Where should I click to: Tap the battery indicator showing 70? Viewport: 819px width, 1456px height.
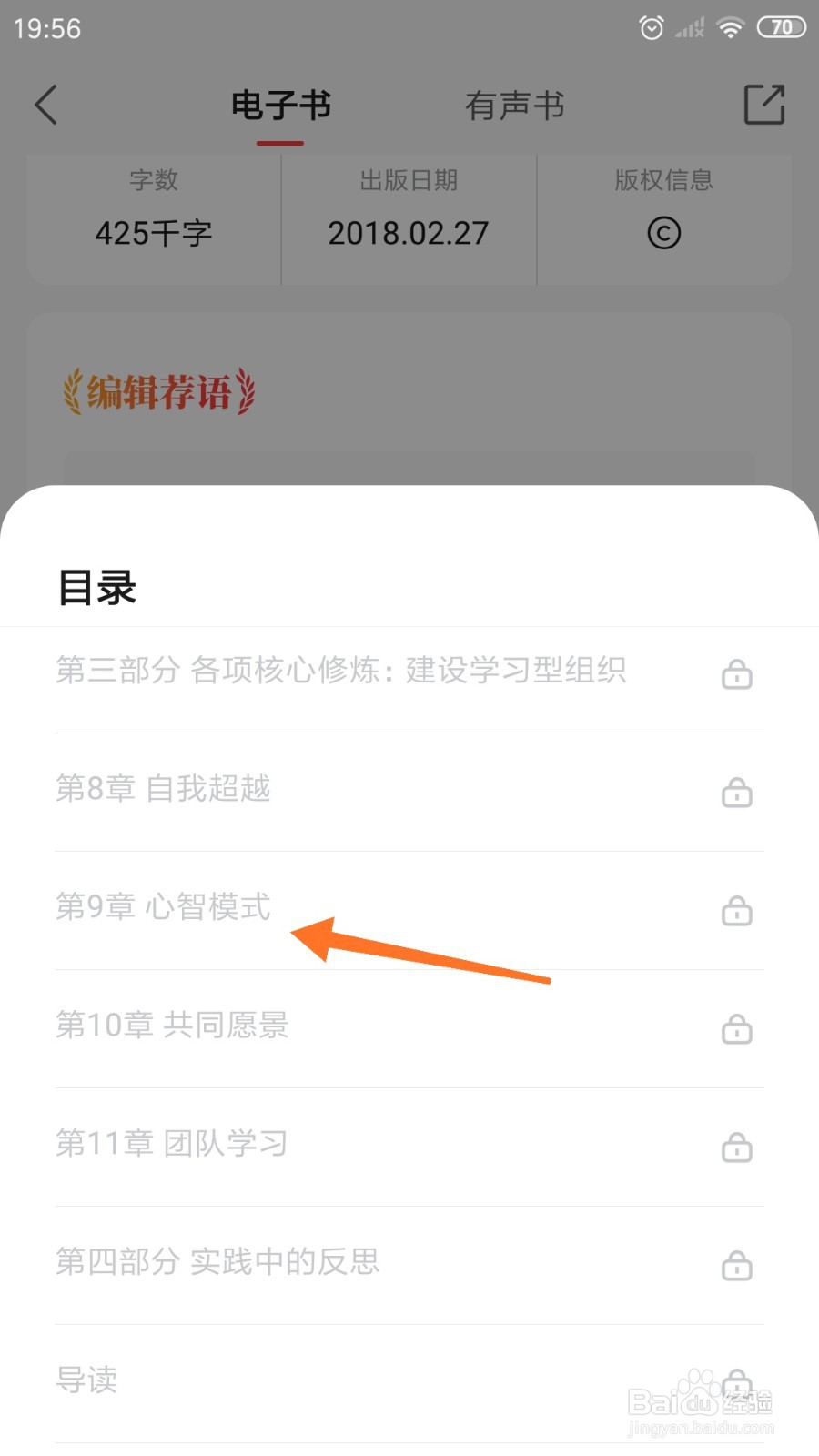coord(780,27)
